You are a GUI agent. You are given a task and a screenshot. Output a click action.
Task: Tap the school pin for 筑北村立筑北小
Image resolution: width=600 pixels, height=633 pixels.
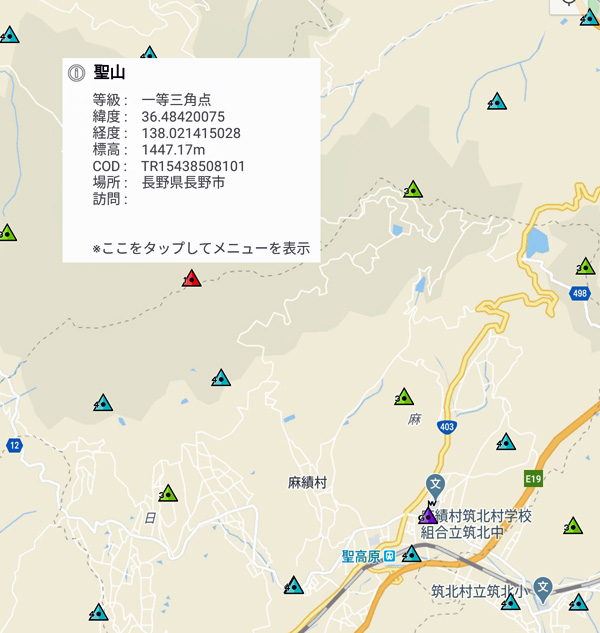pos(543,586)
